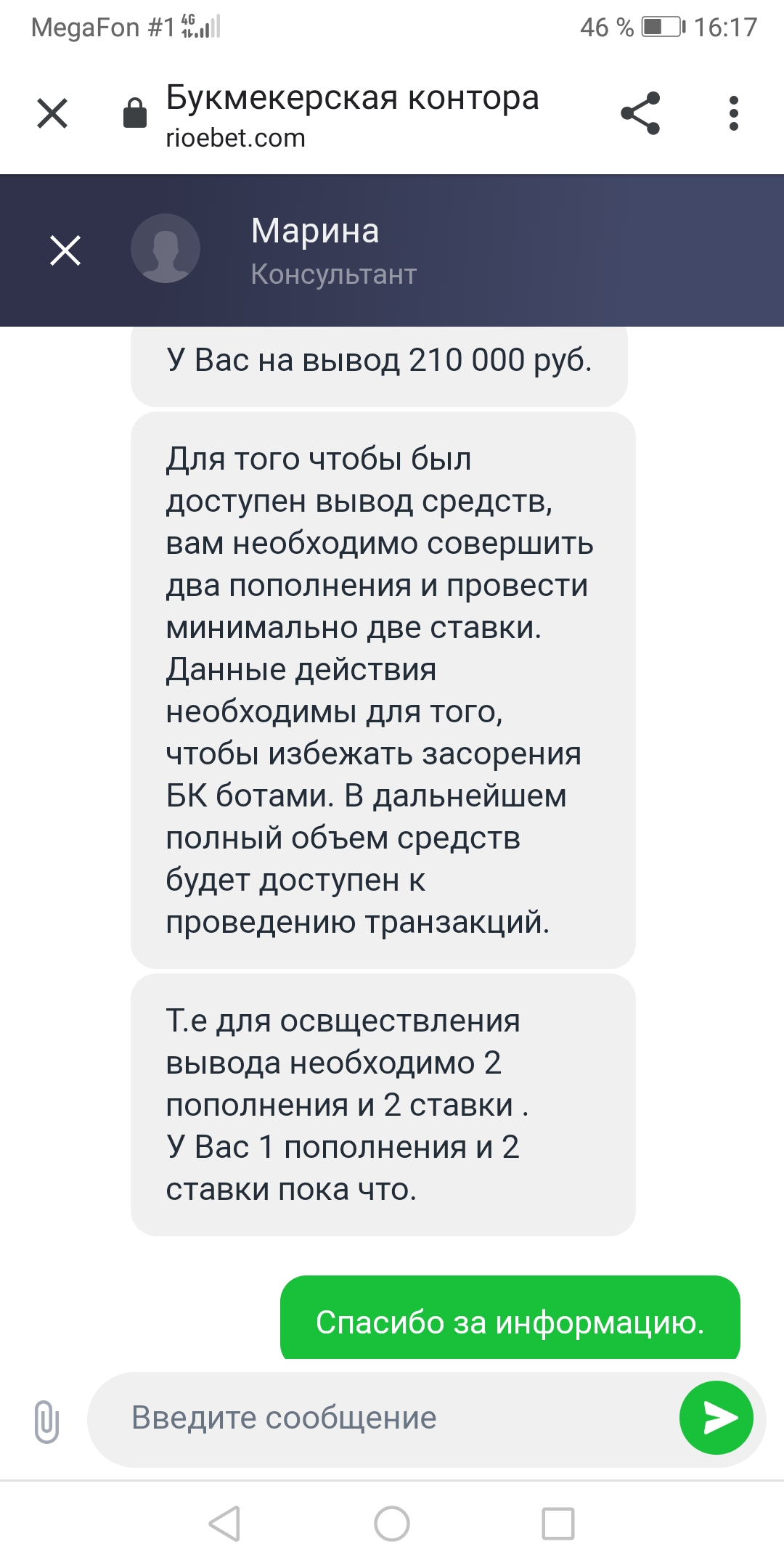784x1568 pixels.
Task: Open the browser overflow menu
Action: (x=734, y=113)
